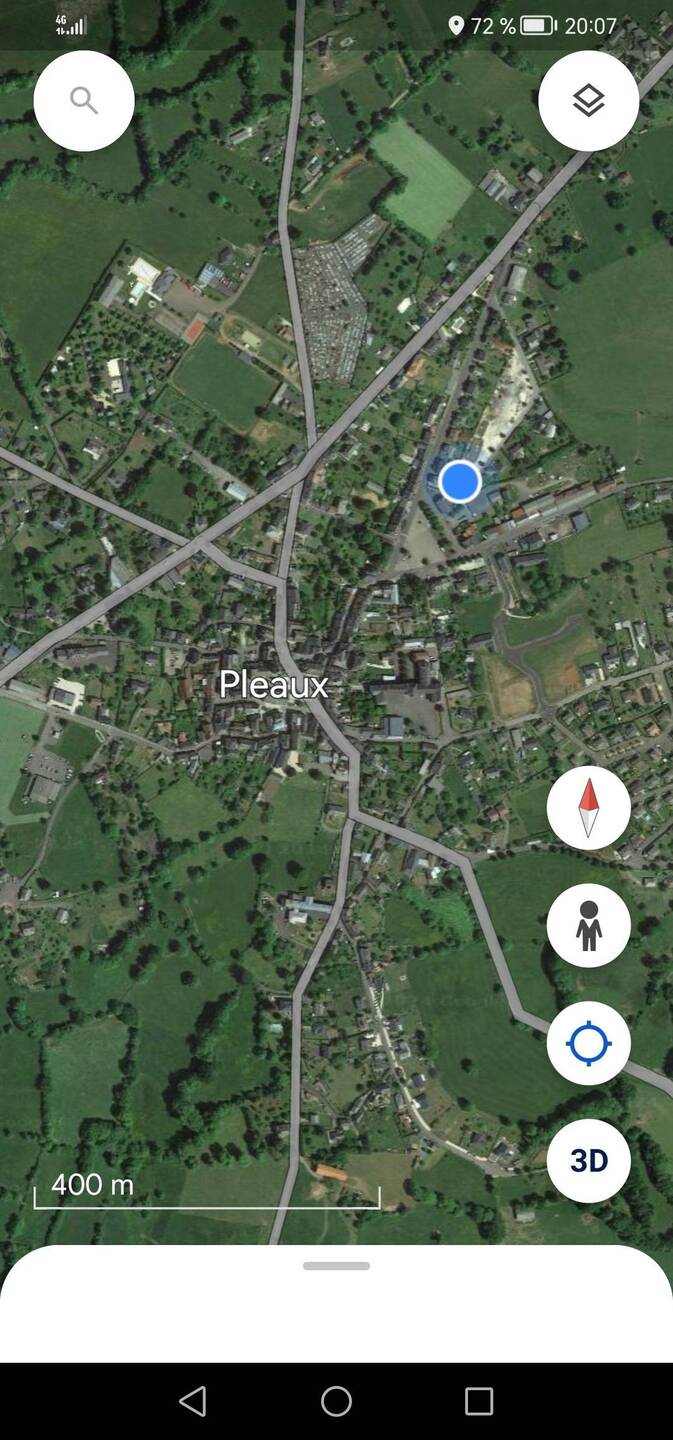Open the map layers selector
The height and width of the screenshot is (1440, 673).
(x=588, y=101)
